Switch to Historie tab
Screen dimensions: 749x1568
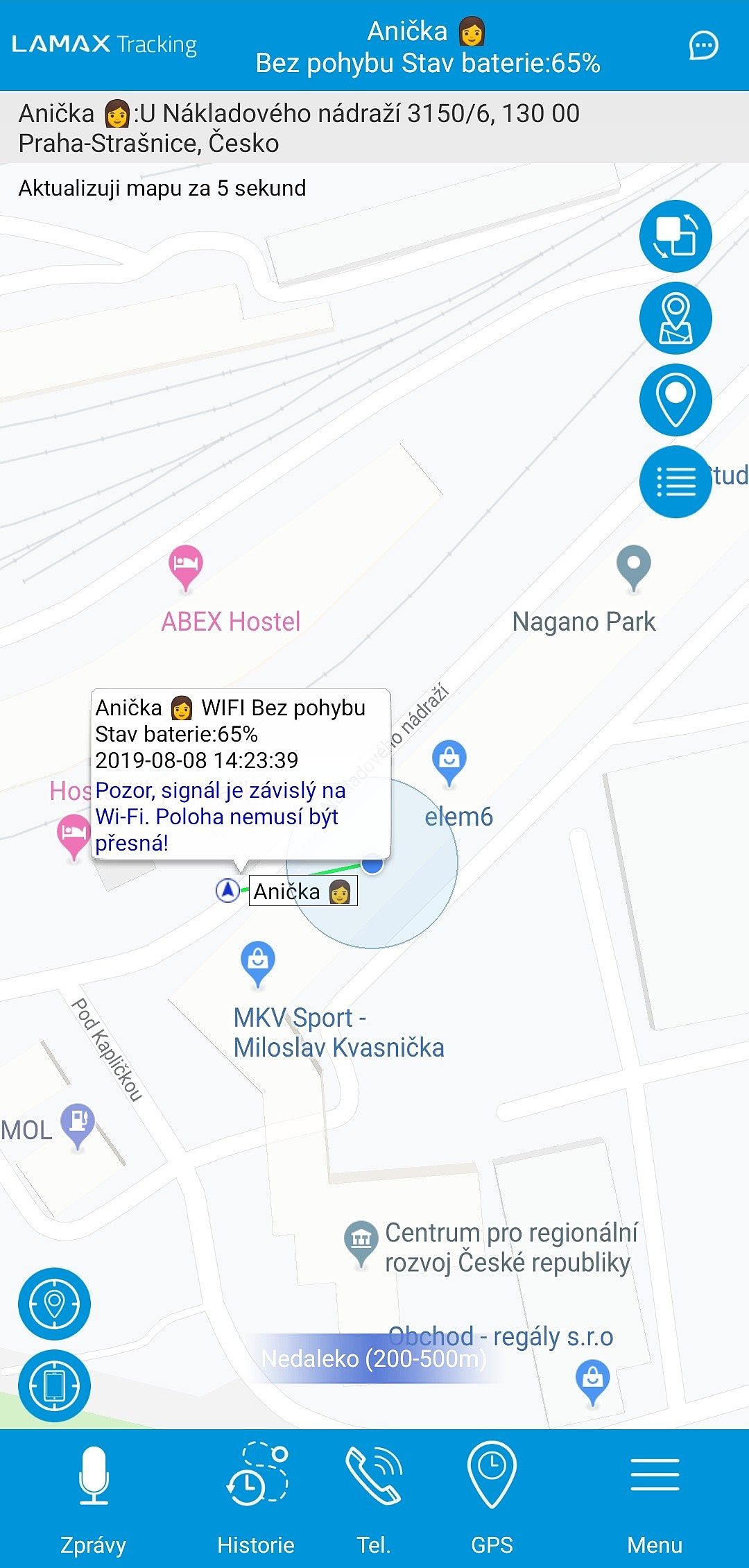coord(256,1499)
